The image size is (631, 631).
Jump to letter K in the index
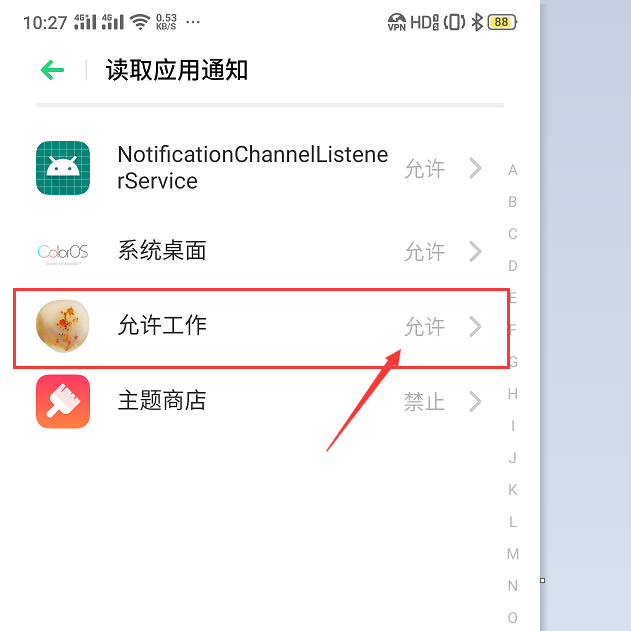pos(513,490)
